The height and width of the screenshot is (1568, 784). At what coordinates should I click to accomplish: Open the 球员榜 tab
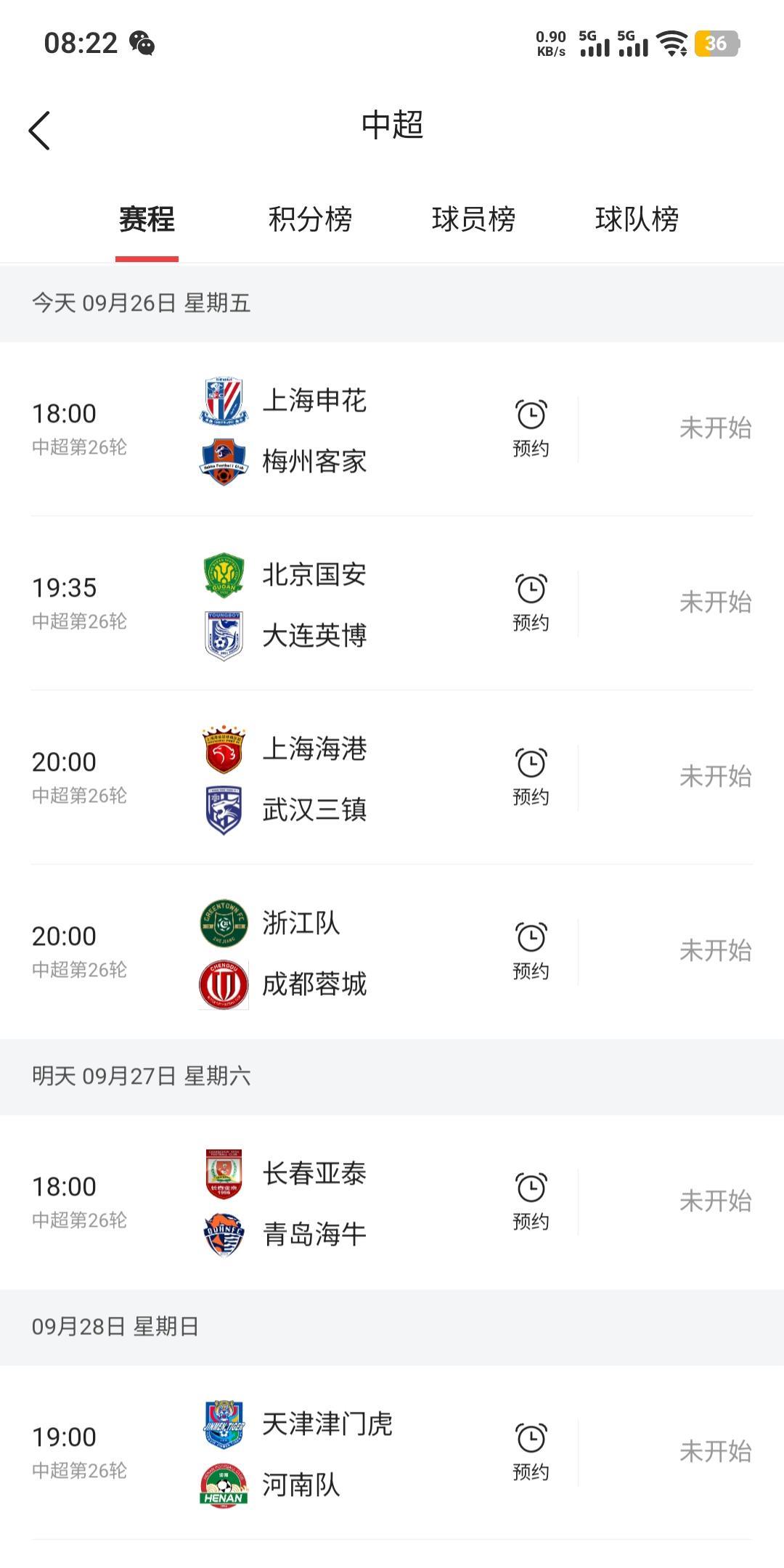[x=473, y=219]
